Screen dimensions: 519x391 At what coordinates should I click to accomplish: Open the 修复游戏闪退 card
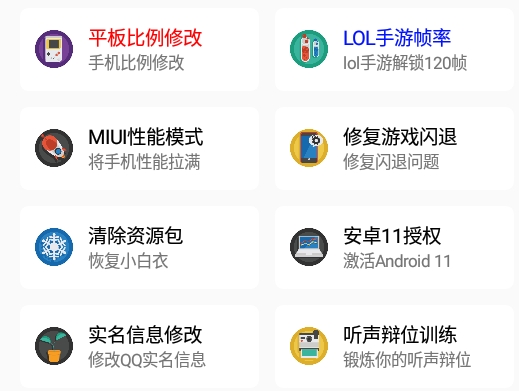click(x=394, y=148)
